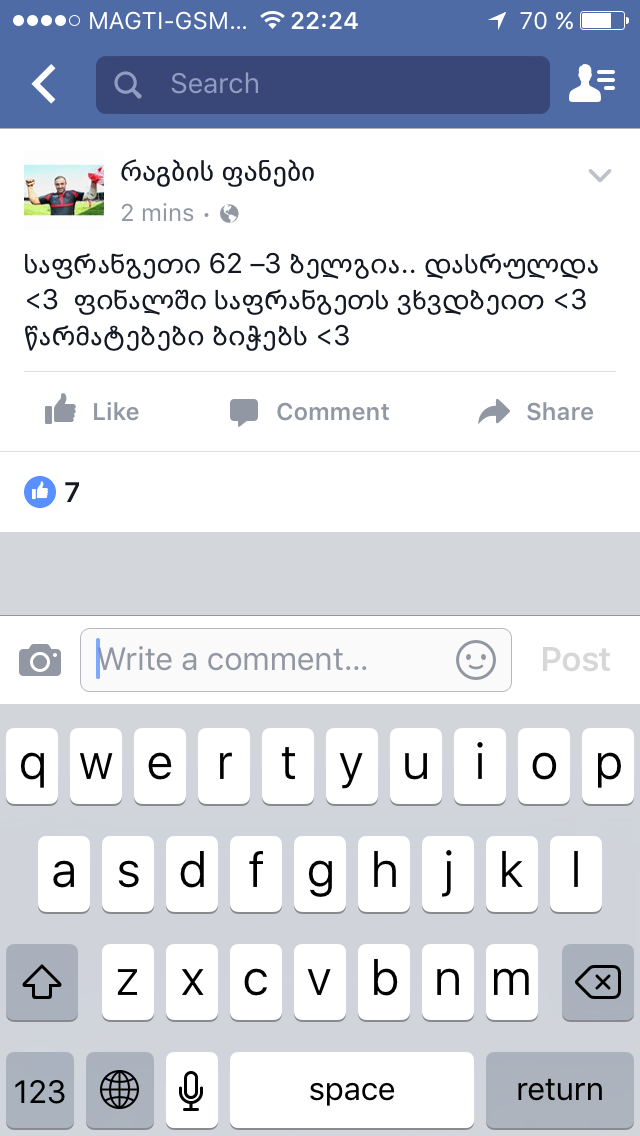
Task: Start dictation with the microphone key
Action: [191, 1089]
